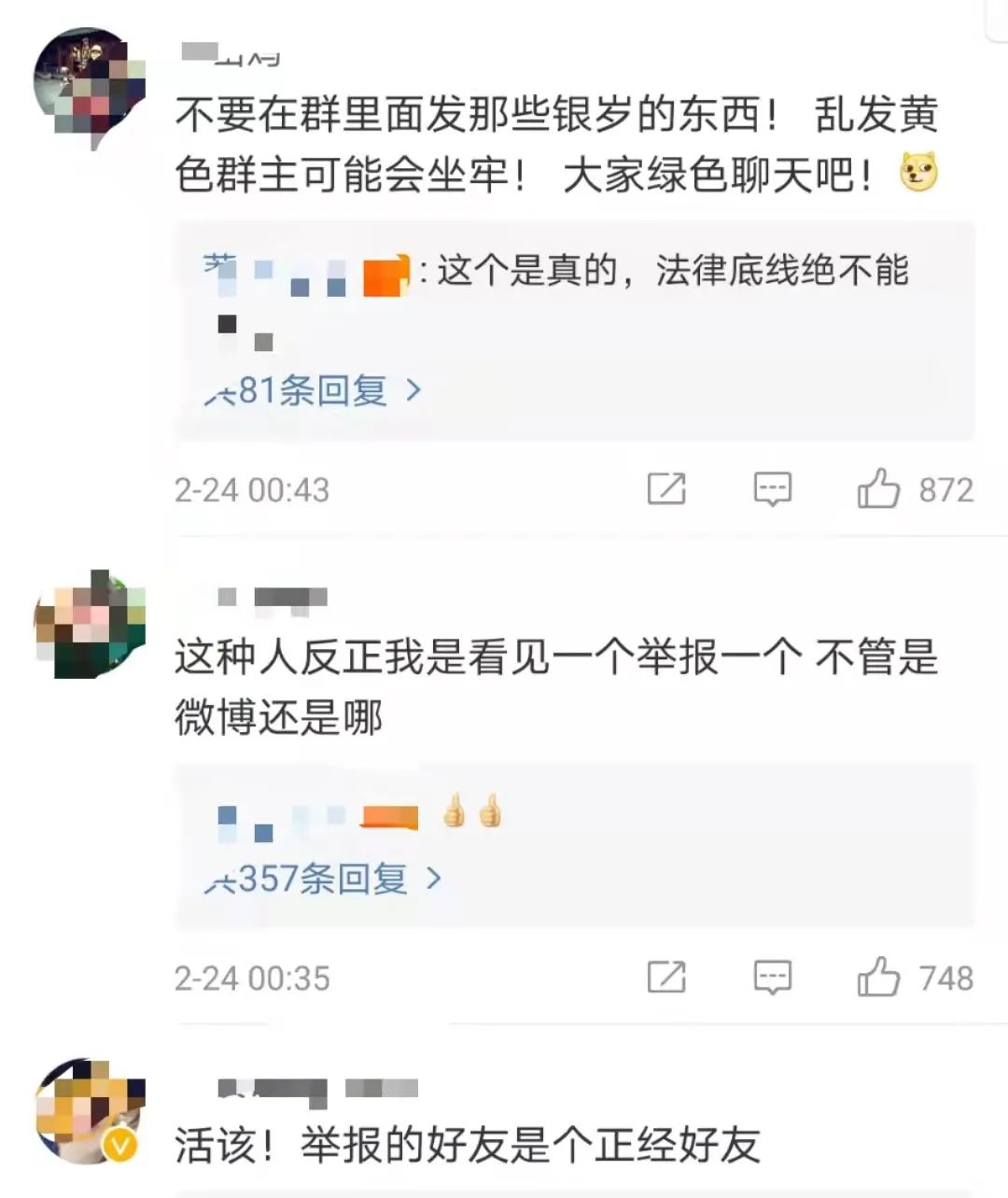
Task: Like the comment posted at 2-24 00:43
Action: pos(878,489)
